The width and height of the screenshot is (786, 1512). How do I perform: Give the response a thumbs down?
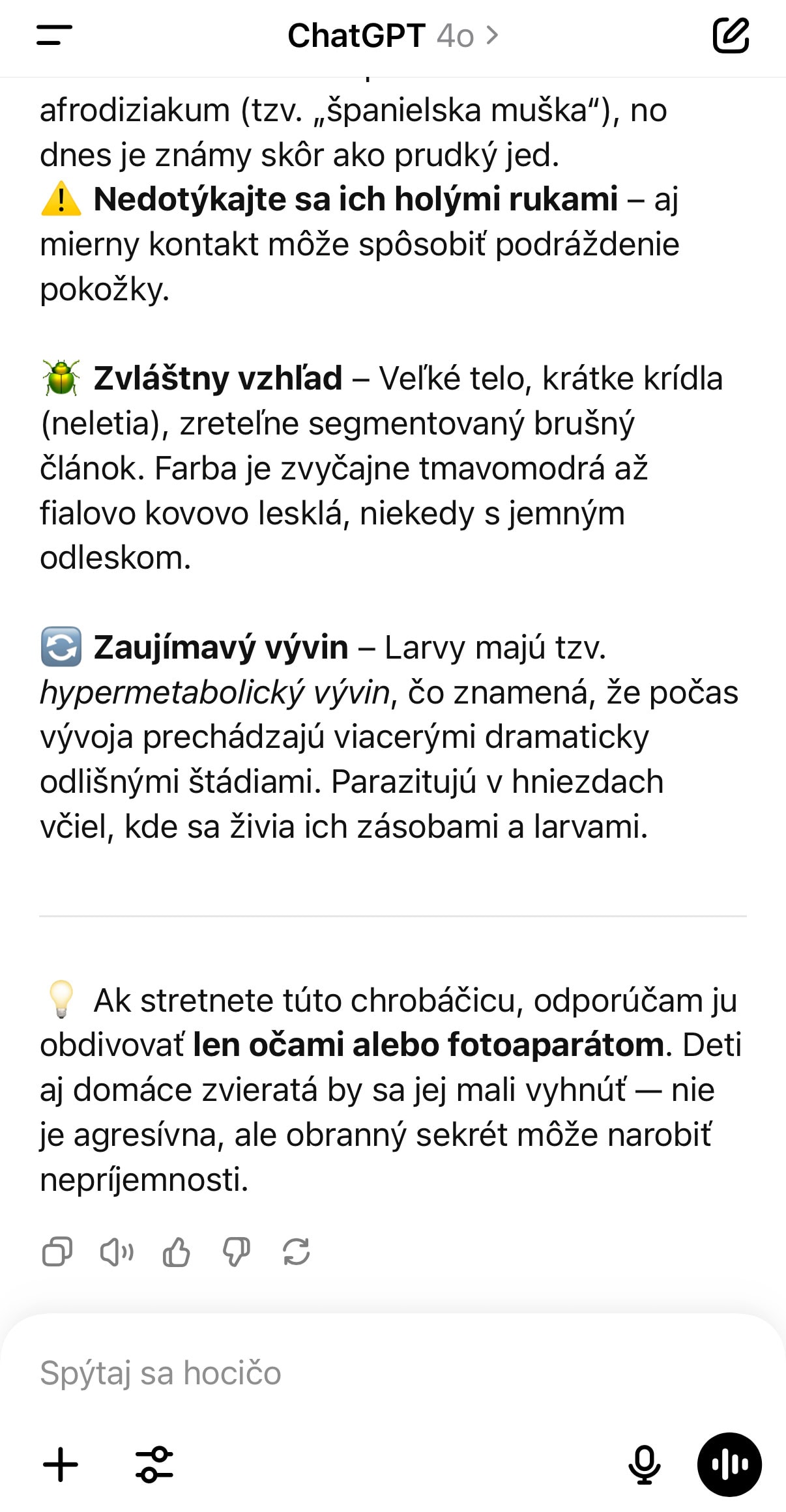coord(236,1251)
